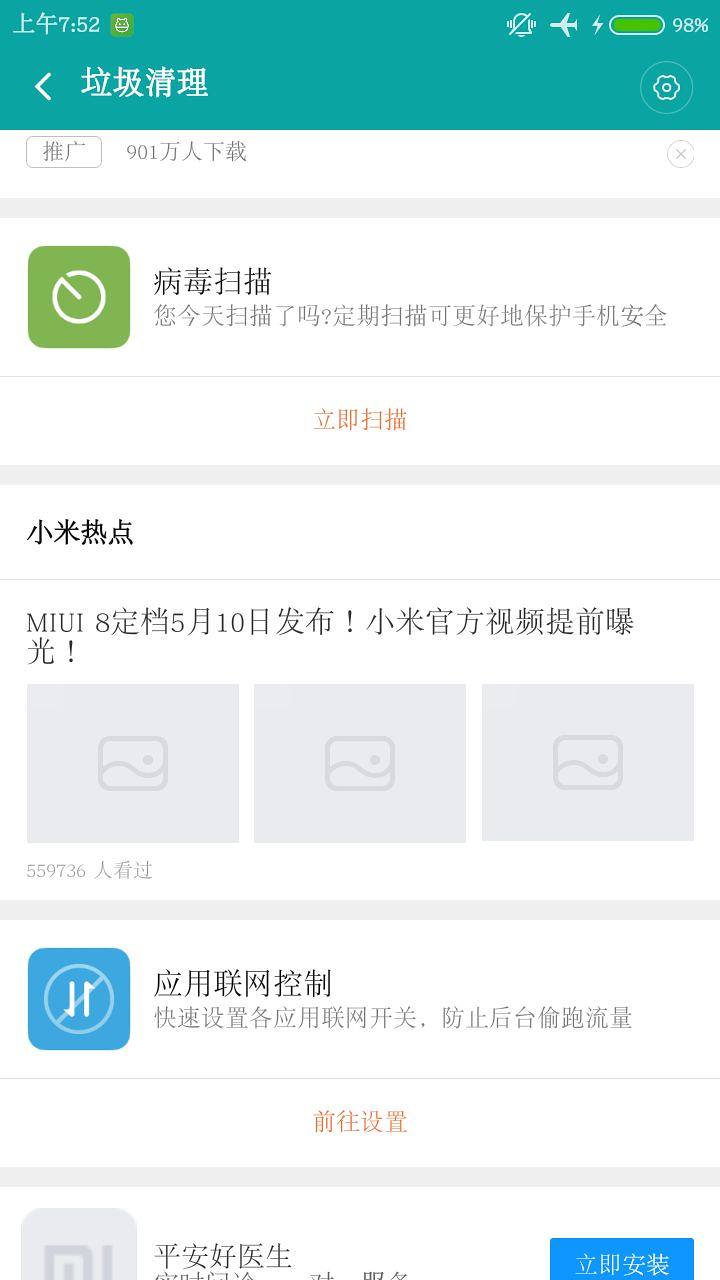
Task: Tap the vibrate icon in the status bar
Action: (519, 25)
